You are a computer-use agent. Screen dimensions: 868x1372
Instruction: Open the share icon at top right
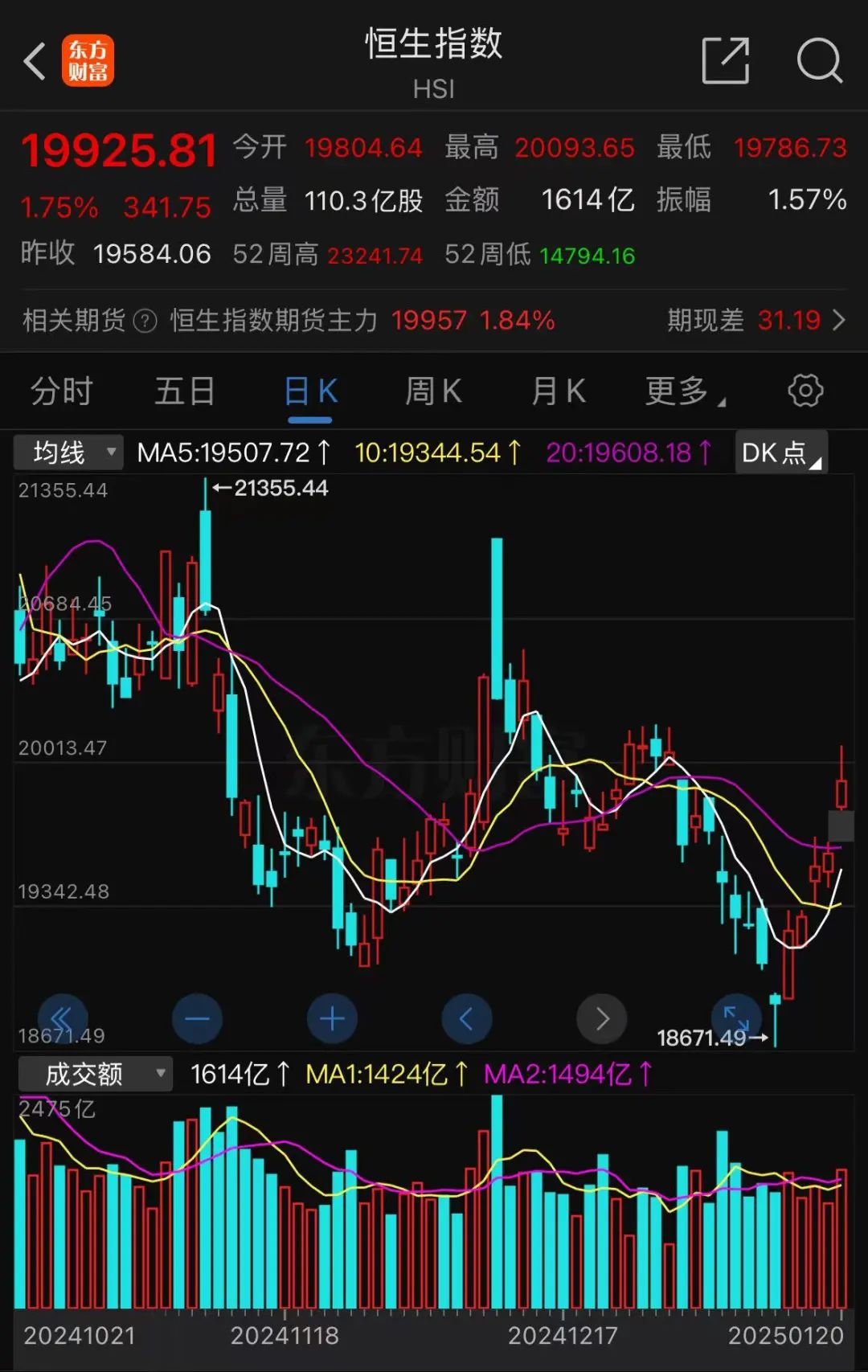724,62
